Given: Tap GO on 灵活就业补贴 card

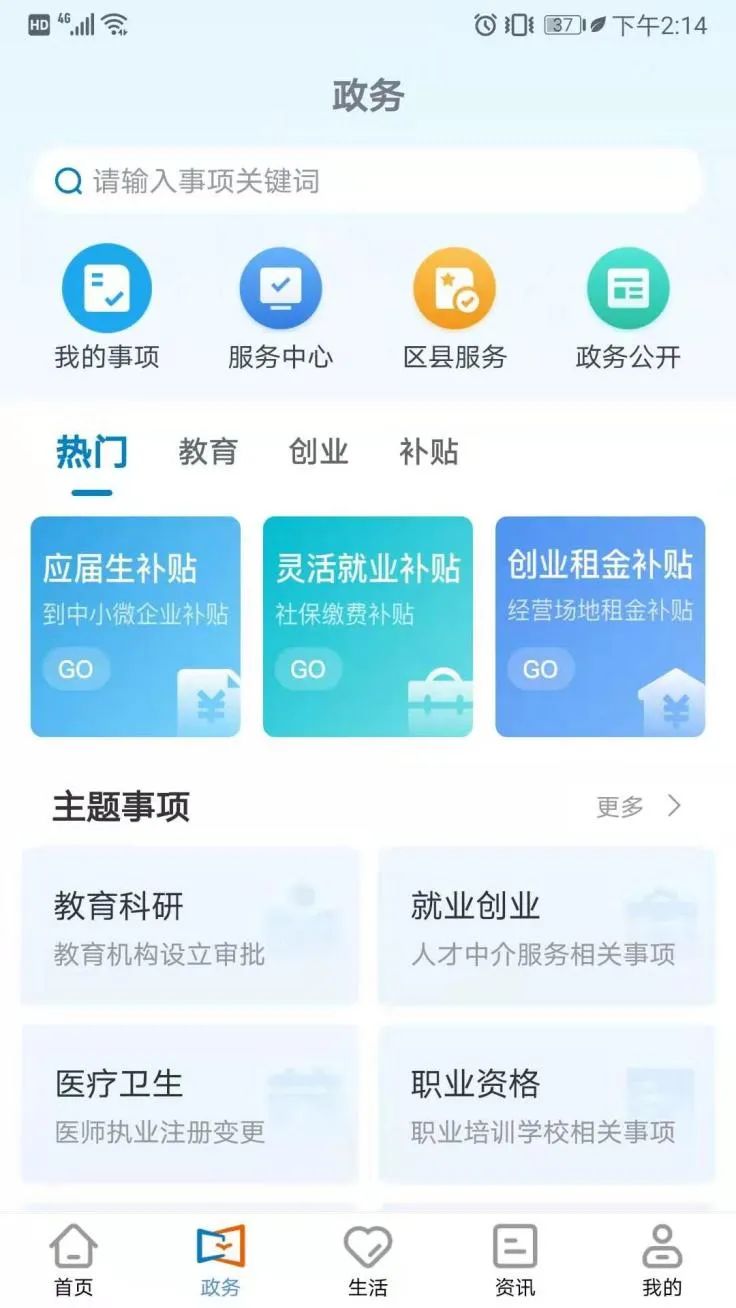Looking at the screenshot, I should 307,669.
